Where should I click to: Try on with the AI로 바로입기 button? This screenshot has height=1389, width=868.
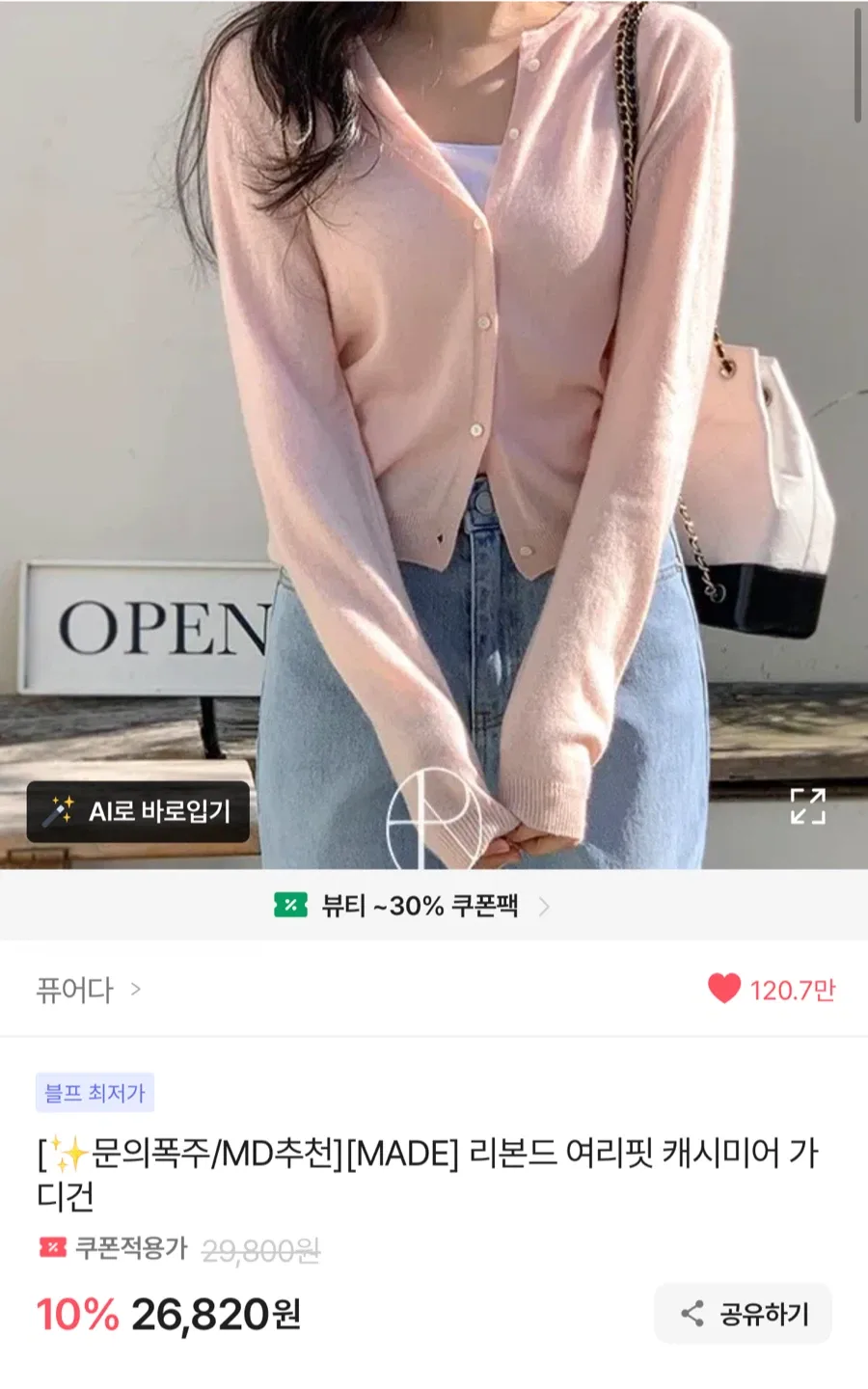coord(139,811)
